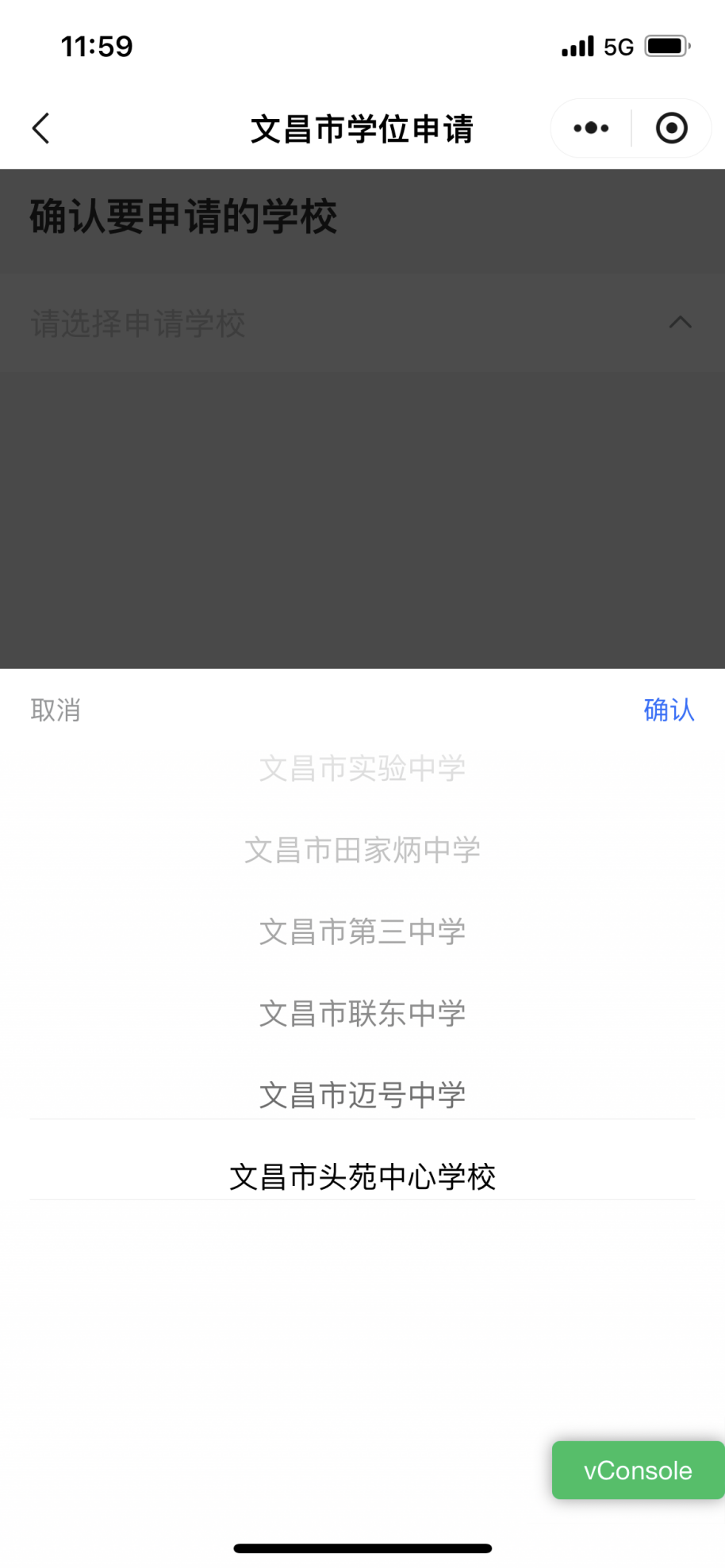This screenshot has height=1568, width=725.
Task: Open the vConsole debug panel
Action: (638, 1470)
